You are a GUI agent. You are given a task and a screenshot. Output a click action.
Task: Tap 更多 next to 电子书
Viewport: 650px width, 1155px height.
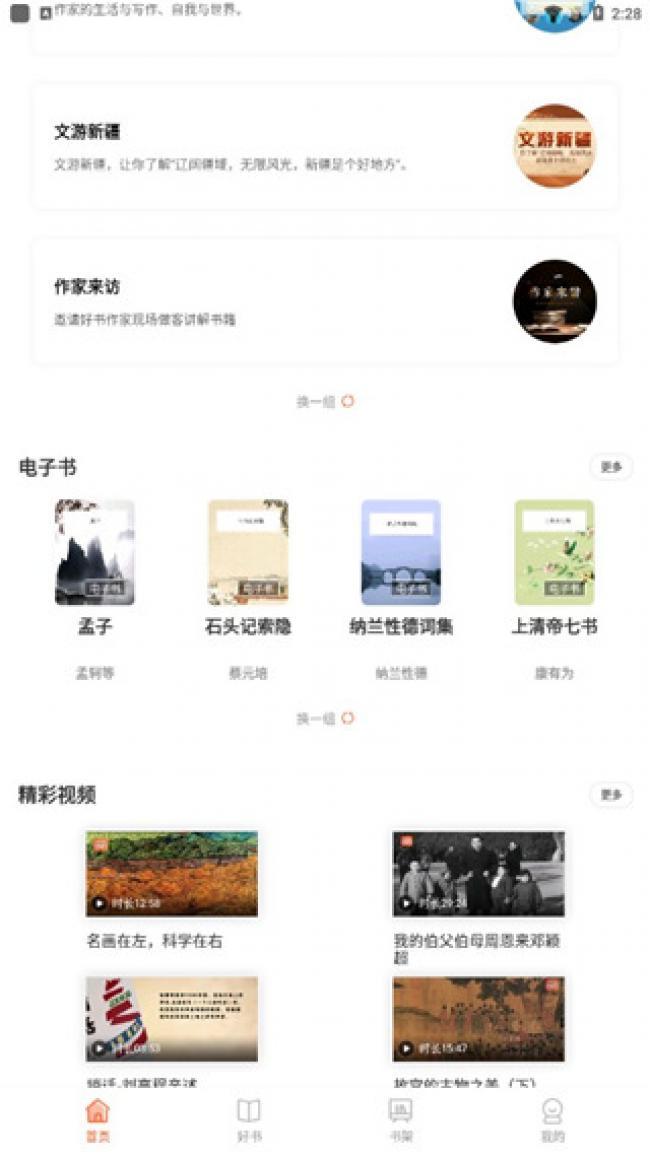610,467
